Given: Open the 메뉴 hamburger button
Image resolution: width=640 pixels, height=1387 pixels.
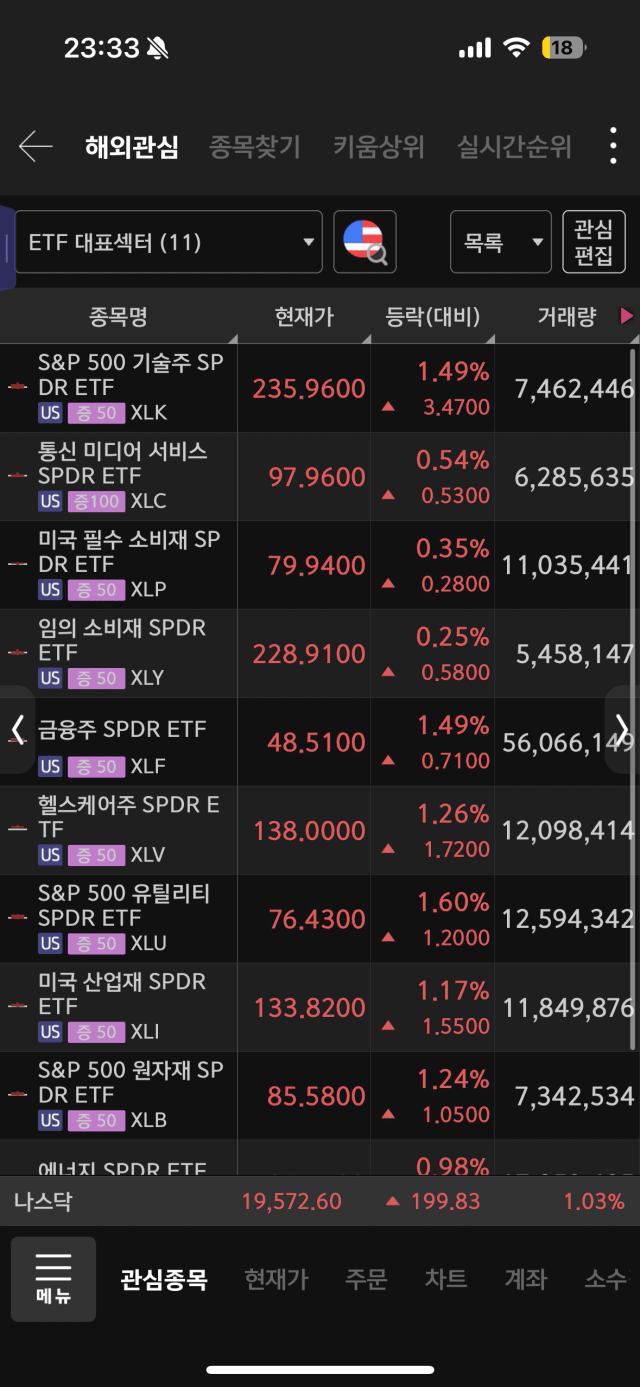Looking at the screenshot, I should (x=53, y=1279).
